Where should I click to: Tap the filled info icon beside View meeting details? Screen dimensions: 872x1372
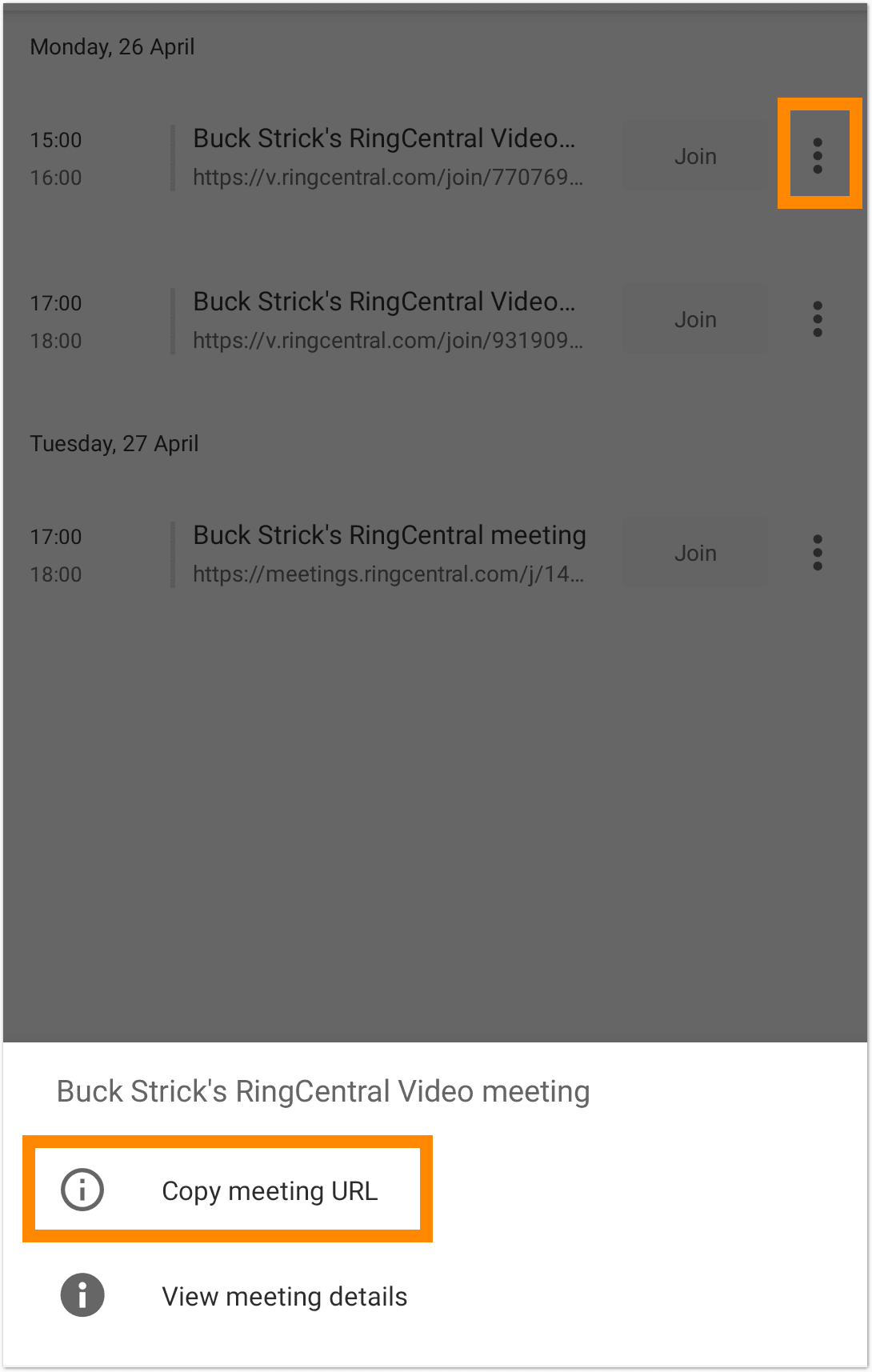click(x=82, y=1296)
